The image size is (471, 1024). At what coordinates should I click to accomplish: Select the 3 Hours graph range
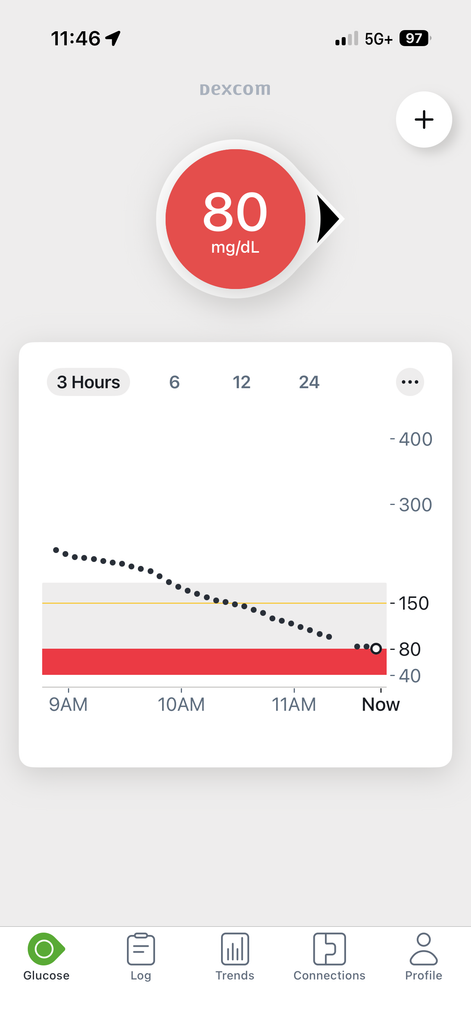(88, 382)
